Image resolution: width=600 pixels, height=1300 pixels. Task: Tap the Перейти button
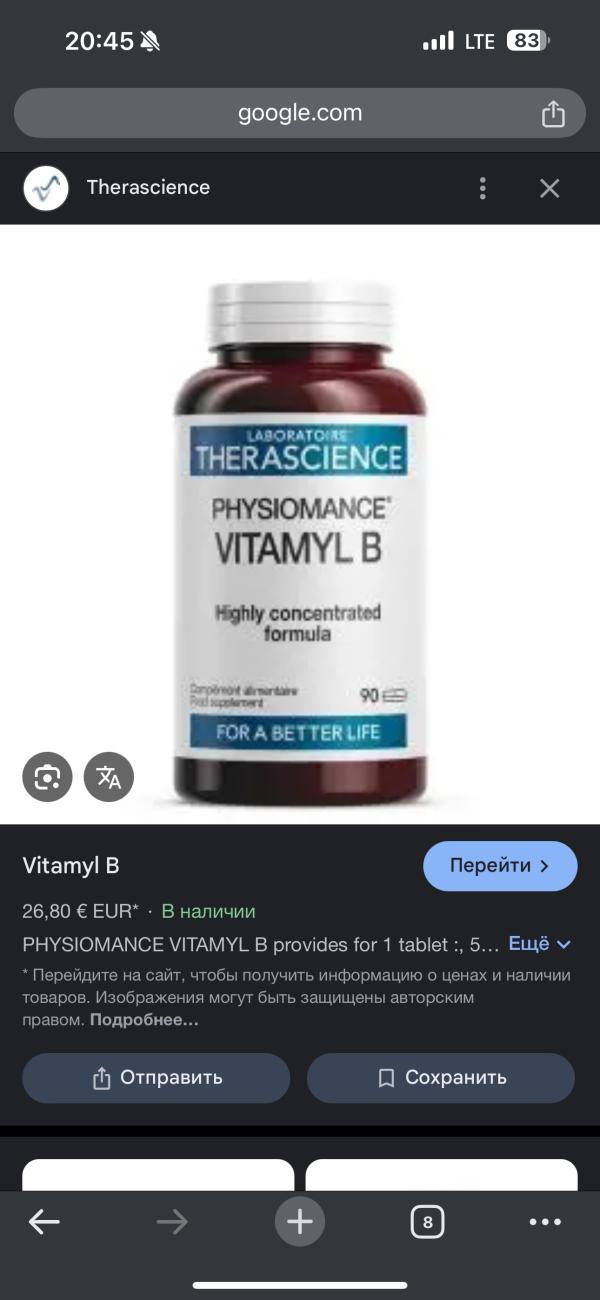(x=500, y=866)
